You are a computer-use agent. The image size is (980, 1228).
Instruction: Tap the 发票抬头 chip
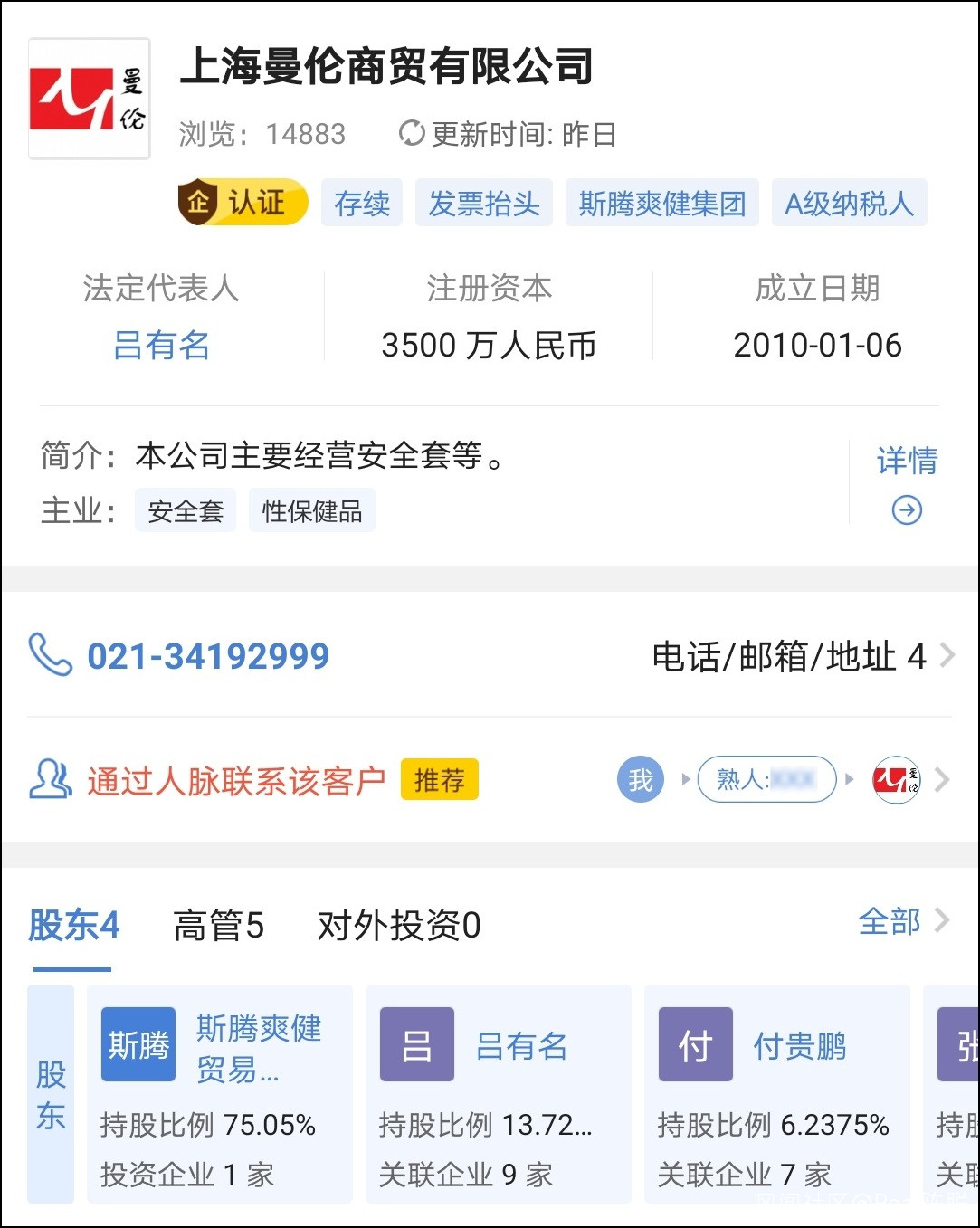click(483, 204)
